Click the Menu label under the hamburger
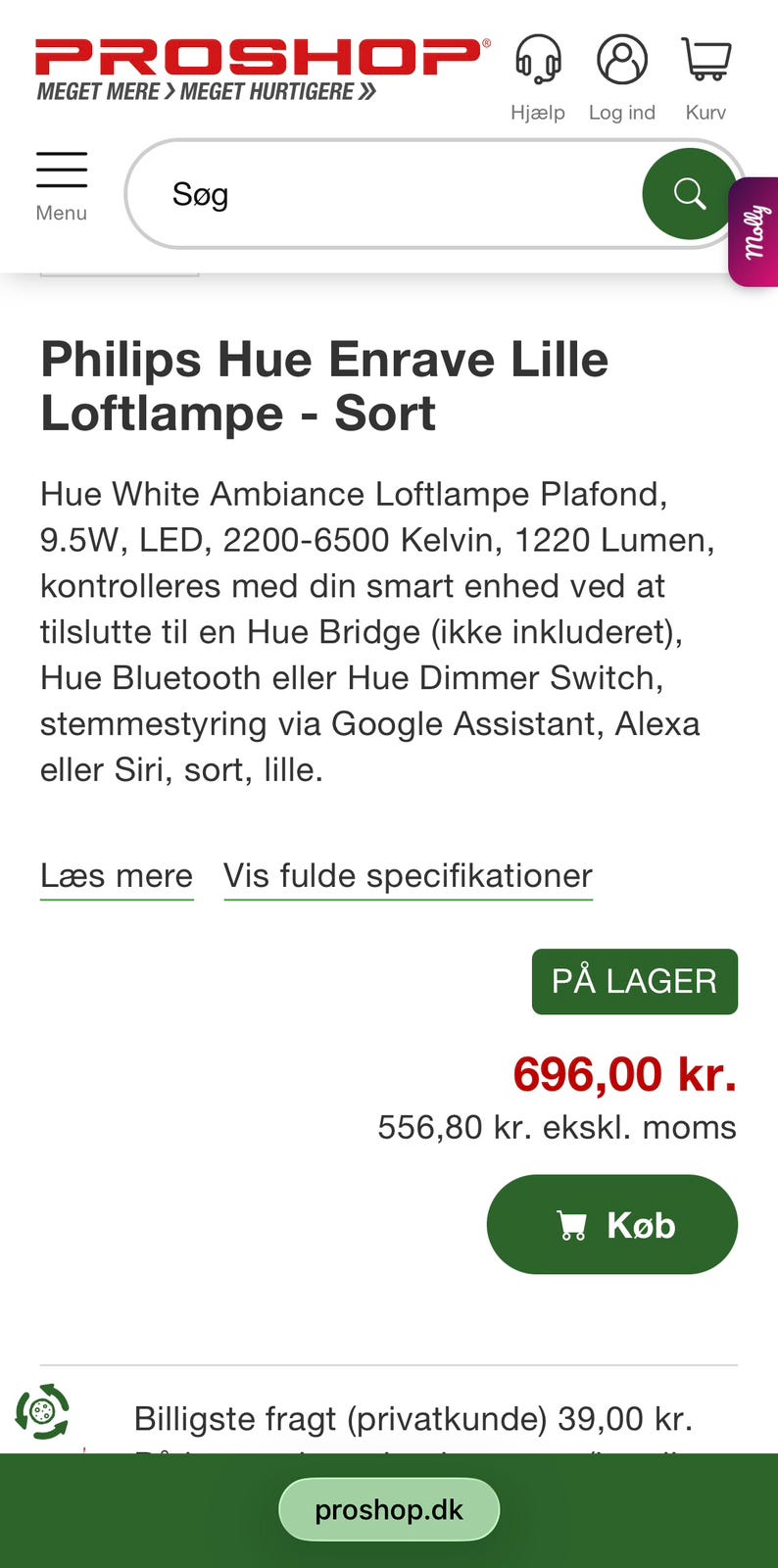Screen dimensions: 778x1568 [61, 213]
